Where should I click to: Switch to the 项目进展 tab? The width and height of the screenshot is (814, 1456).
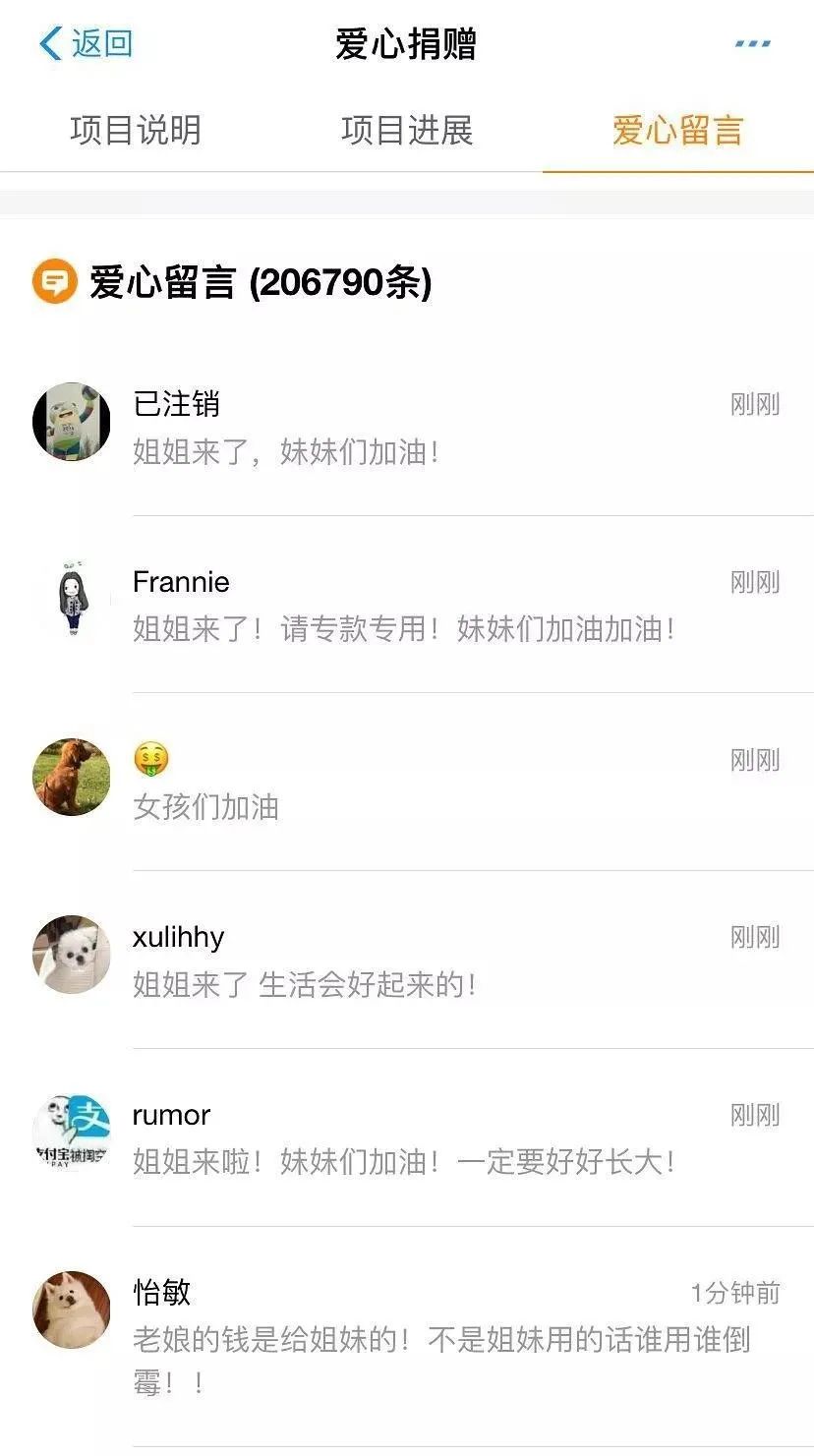point(407,130)
